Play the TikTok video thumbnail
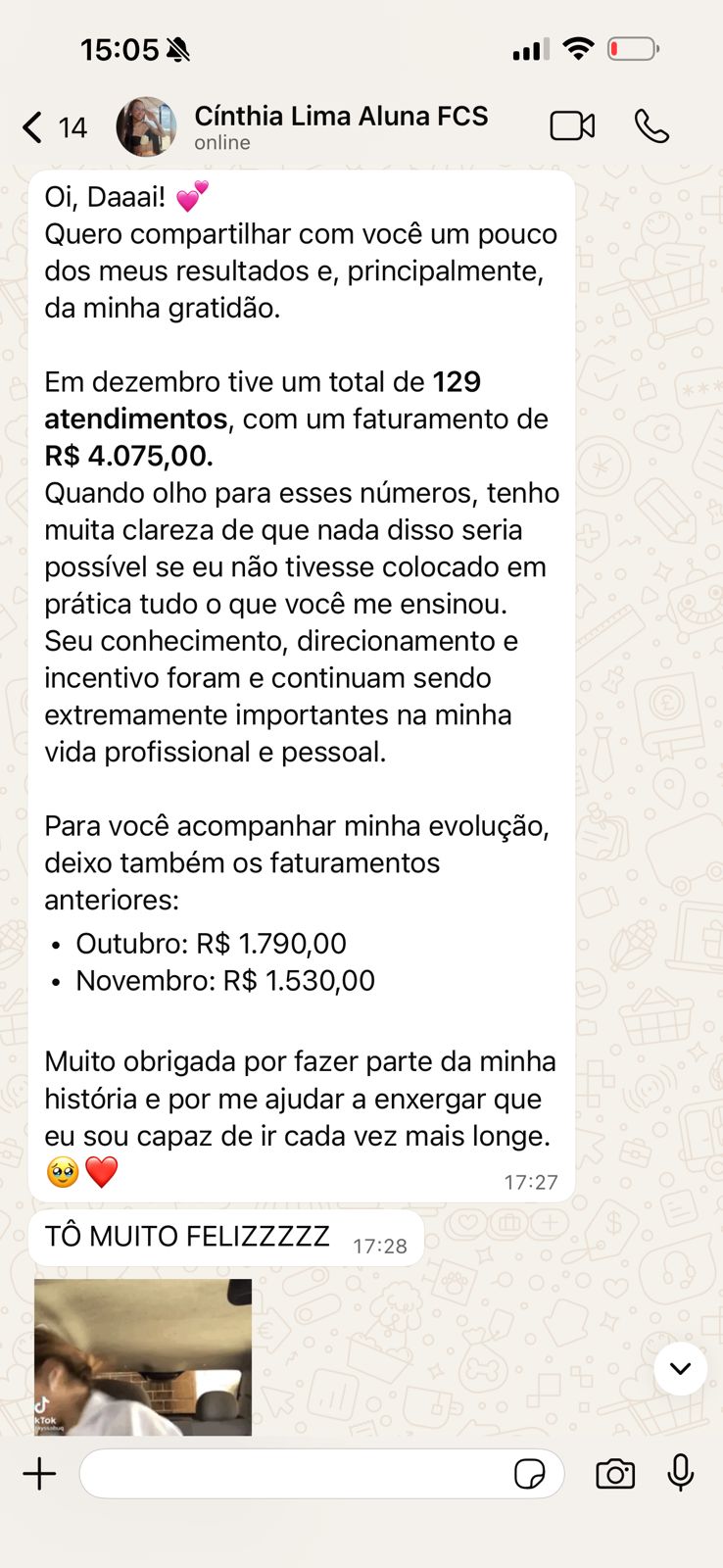This screenshot has height=1568, width=723. 142,1357
